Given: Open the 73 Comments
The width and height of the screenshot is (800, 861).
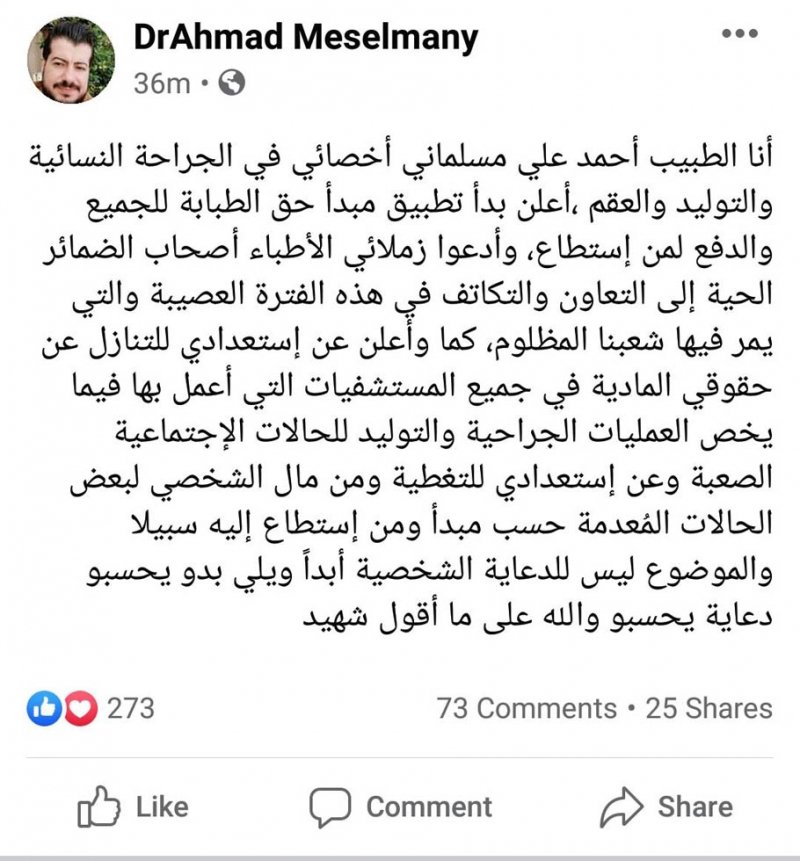Looking at the screenshot, I should [526, 708].
